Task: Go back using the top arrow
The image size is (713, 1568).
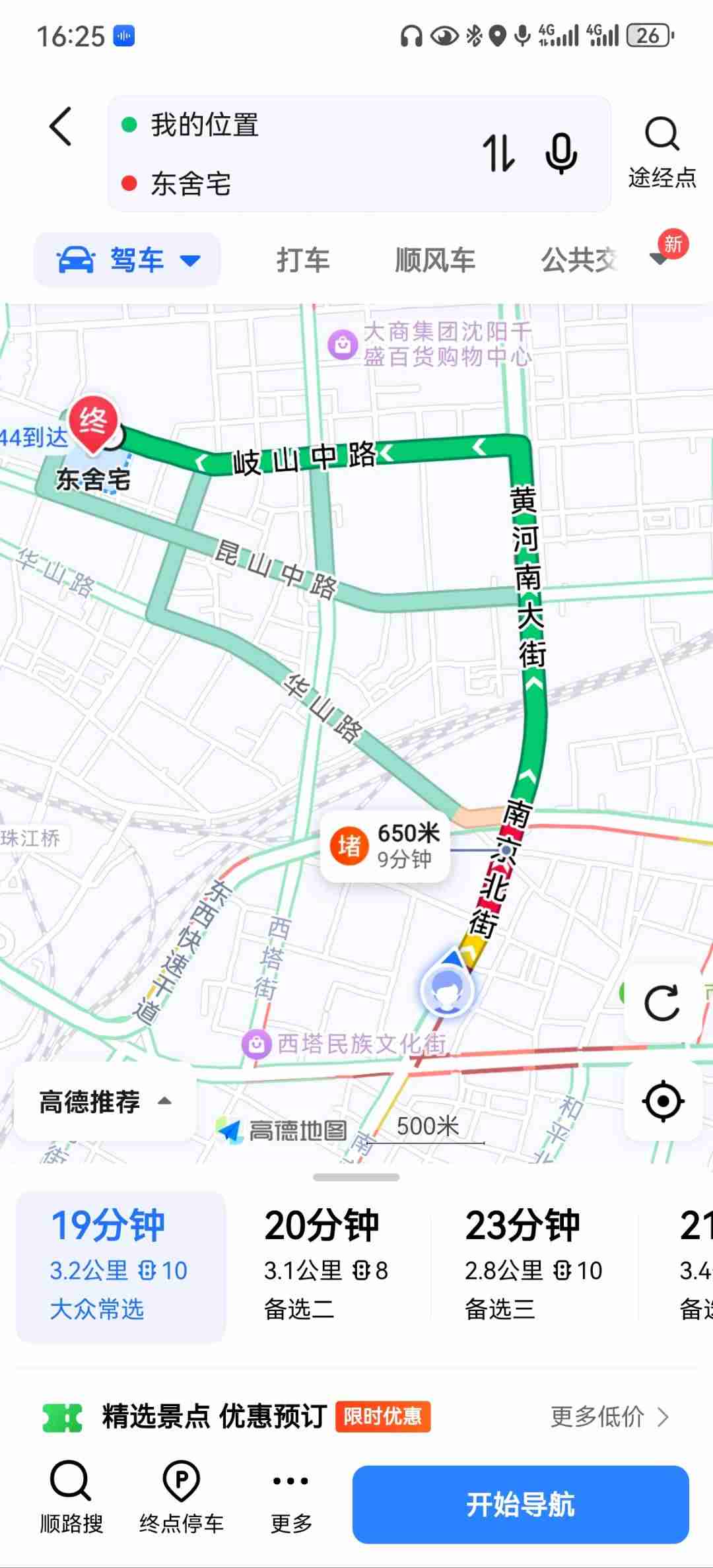Action: (61, 126)
